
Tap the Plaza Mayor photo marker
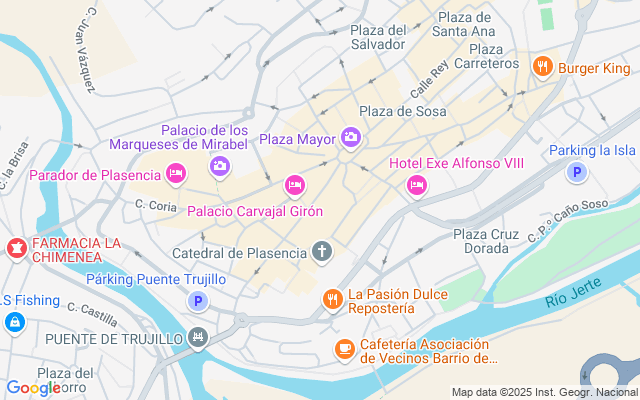tap(351, 136)
